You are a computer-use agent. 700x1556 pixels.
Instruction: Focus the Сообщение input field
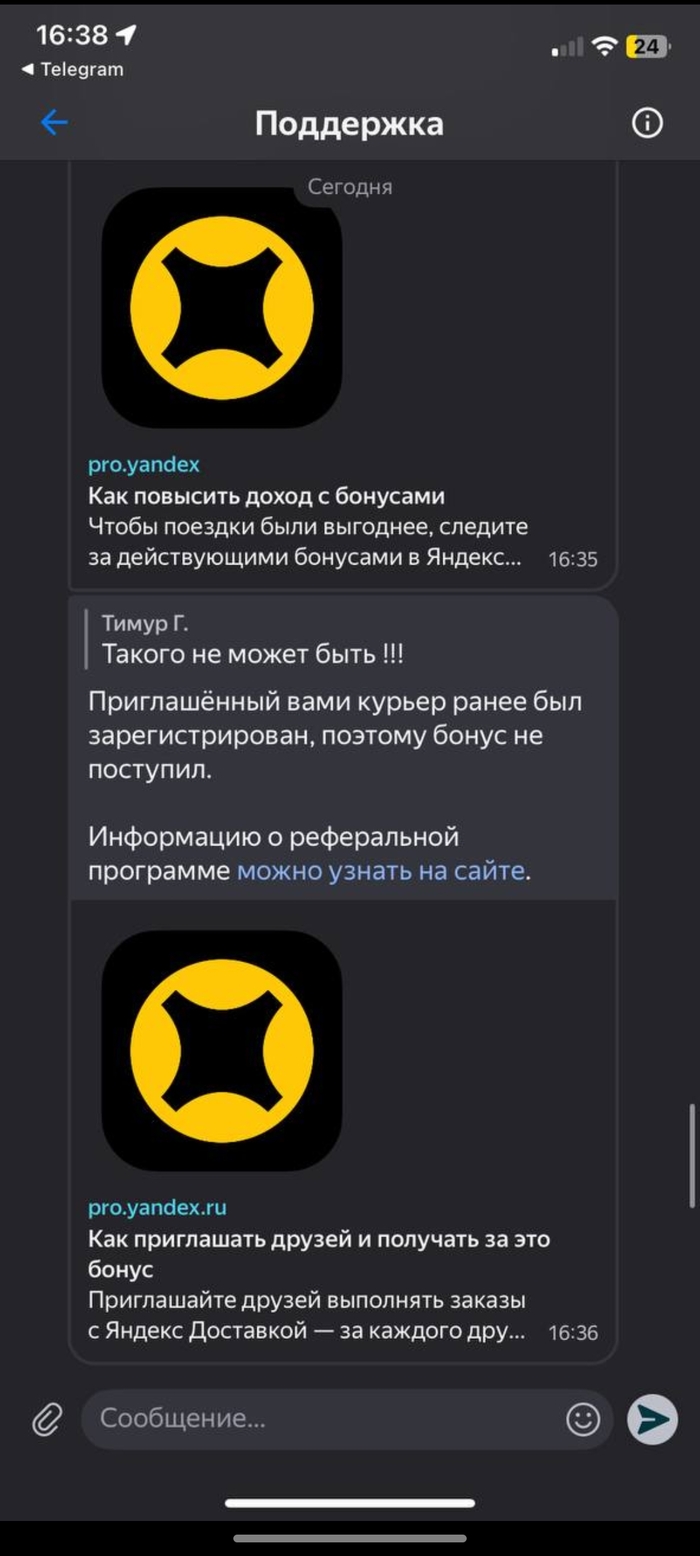[x=320, y=1419]
